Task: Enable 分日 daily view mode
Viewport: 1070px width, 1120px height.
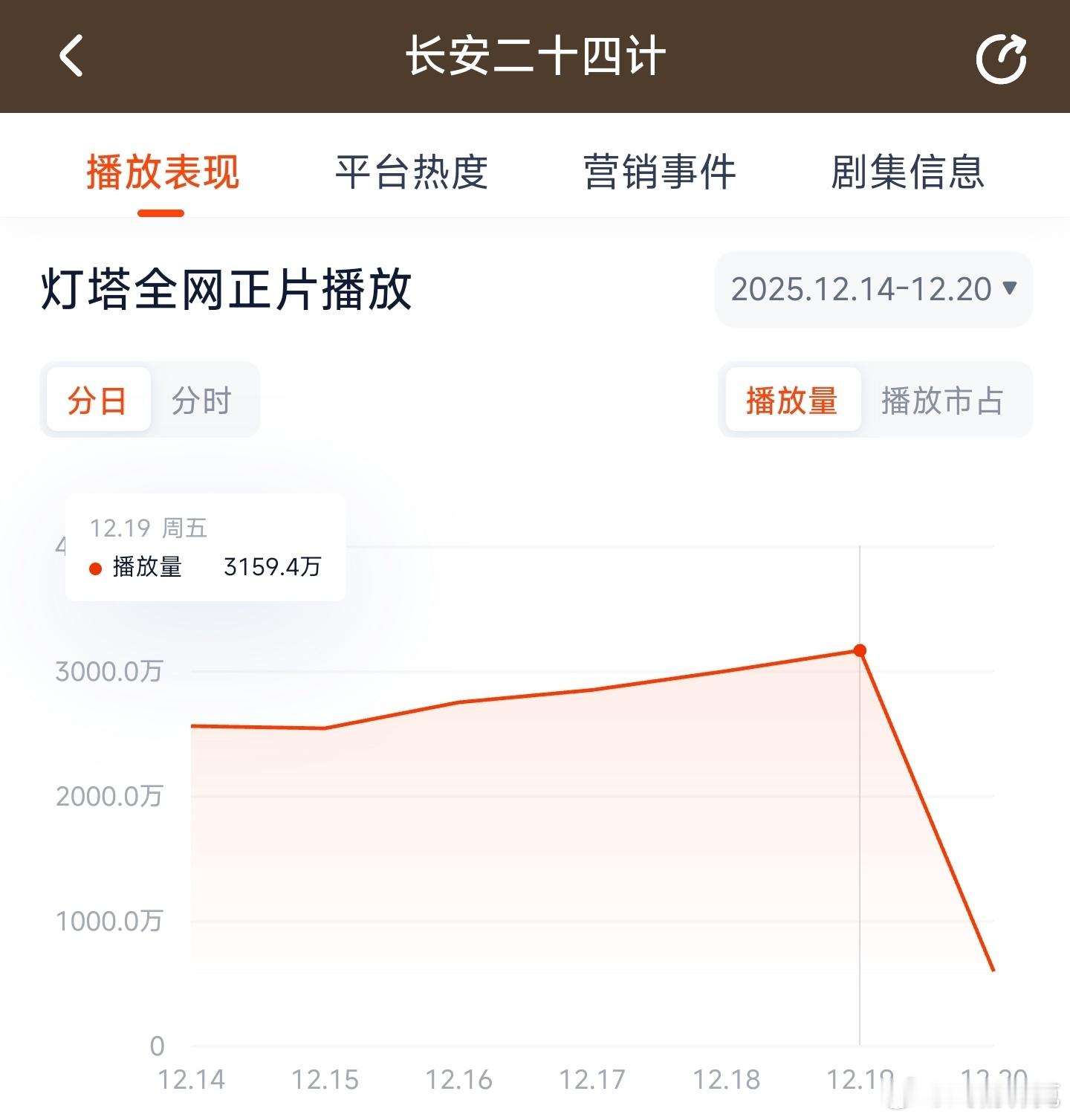Action: [x=97, y=400]
